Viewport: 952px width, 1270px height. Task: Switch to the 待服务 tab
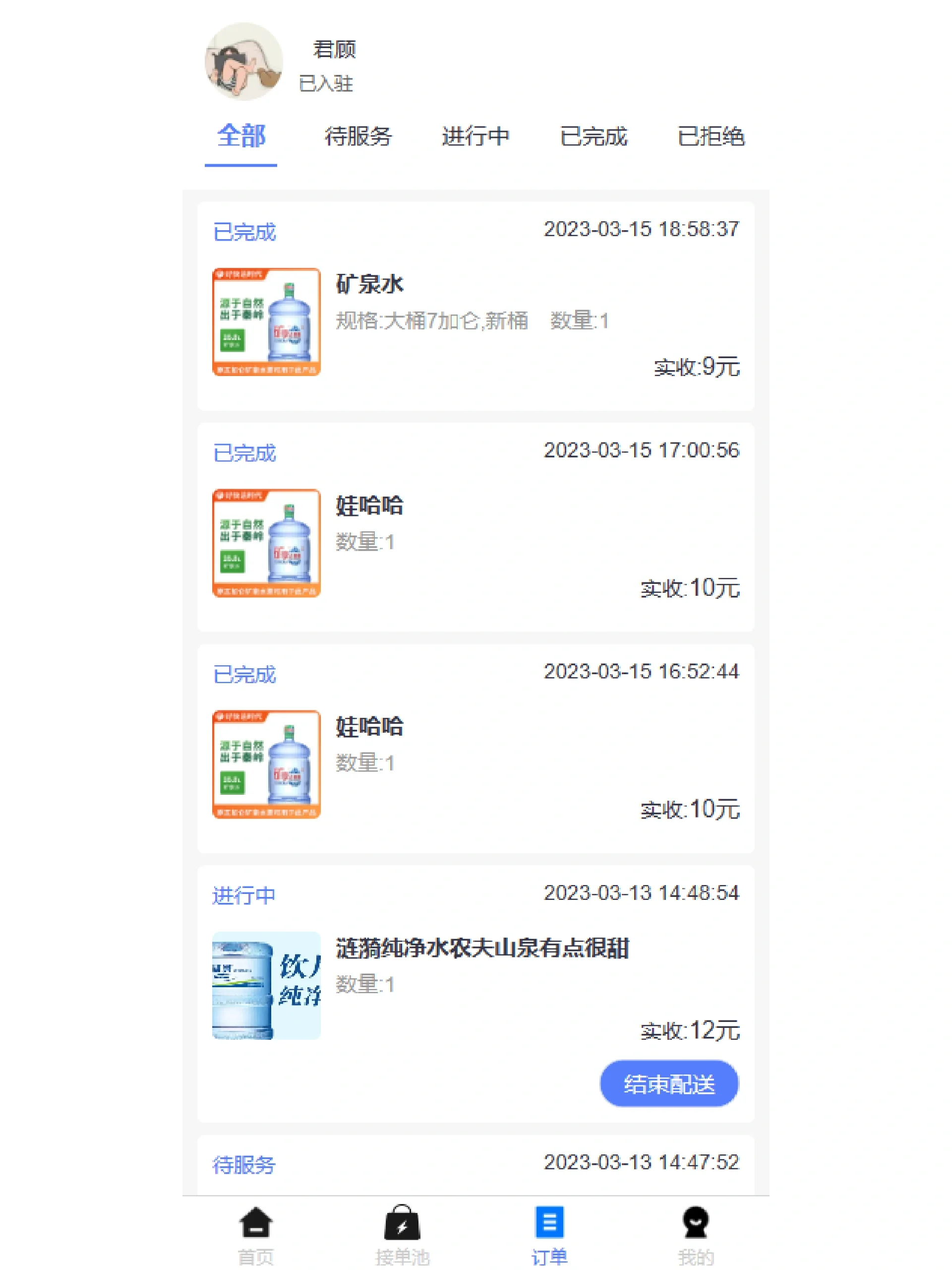(358, 136)
